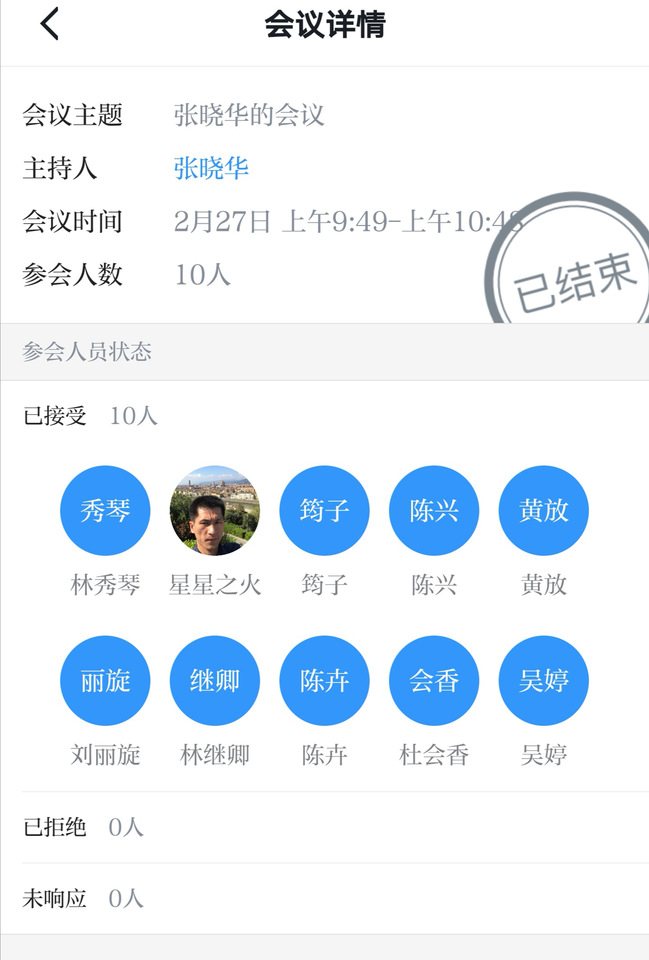This screenshot has width=649, height=960.
Task: Open 杜会香's avatar
Action: 434,680
